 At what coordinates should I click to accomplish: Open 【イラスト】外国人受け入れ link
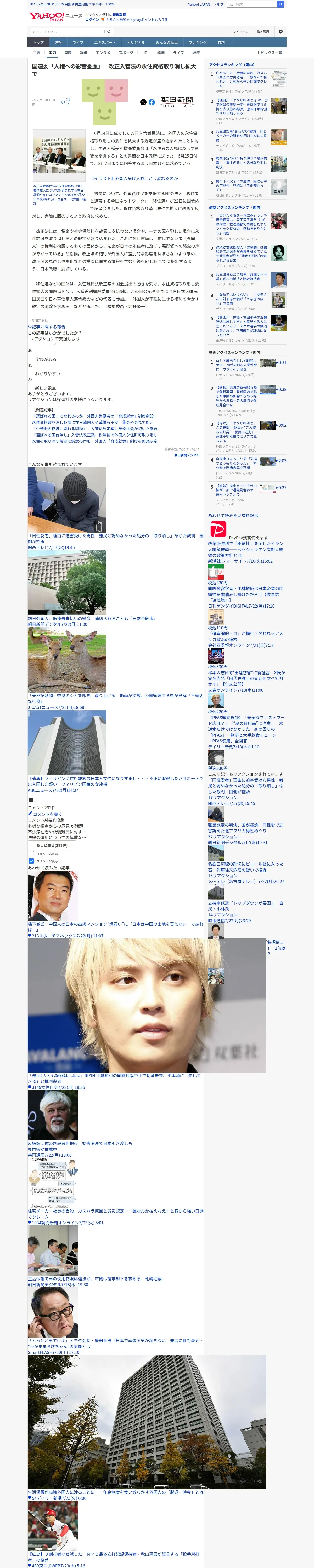[x=134, y=178]
